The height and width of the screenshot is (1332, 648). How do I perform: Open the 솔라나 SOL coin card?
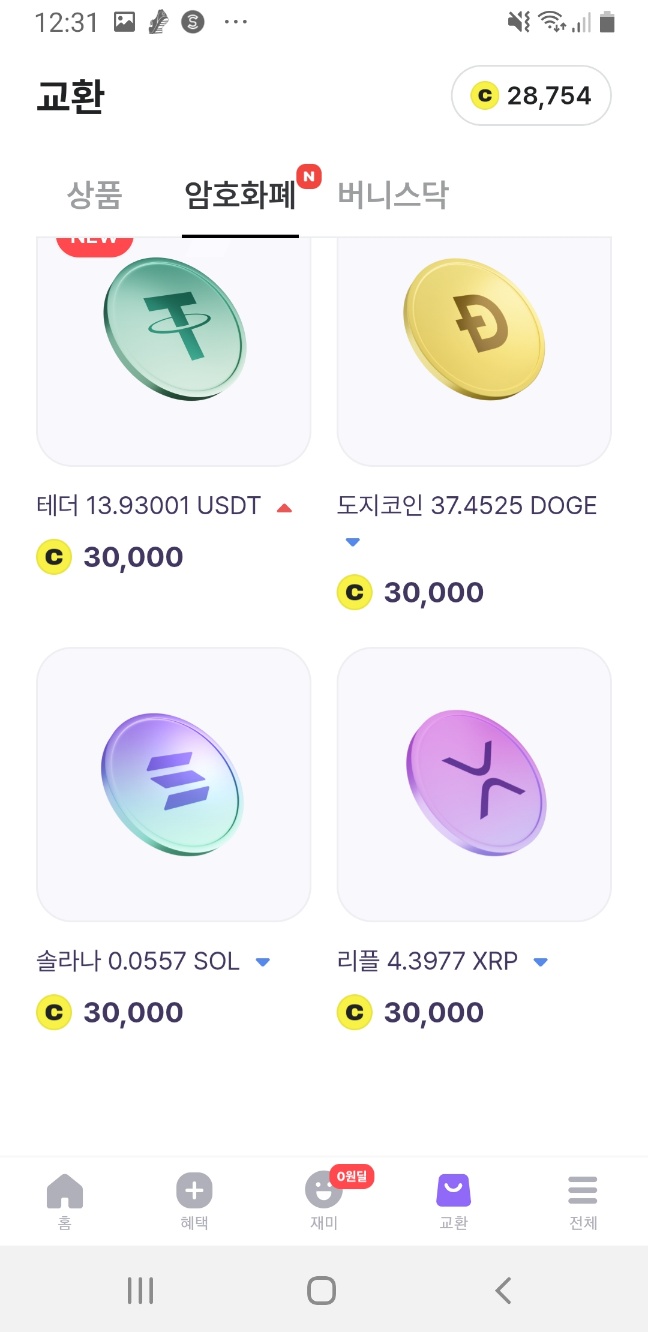point(173,785)
